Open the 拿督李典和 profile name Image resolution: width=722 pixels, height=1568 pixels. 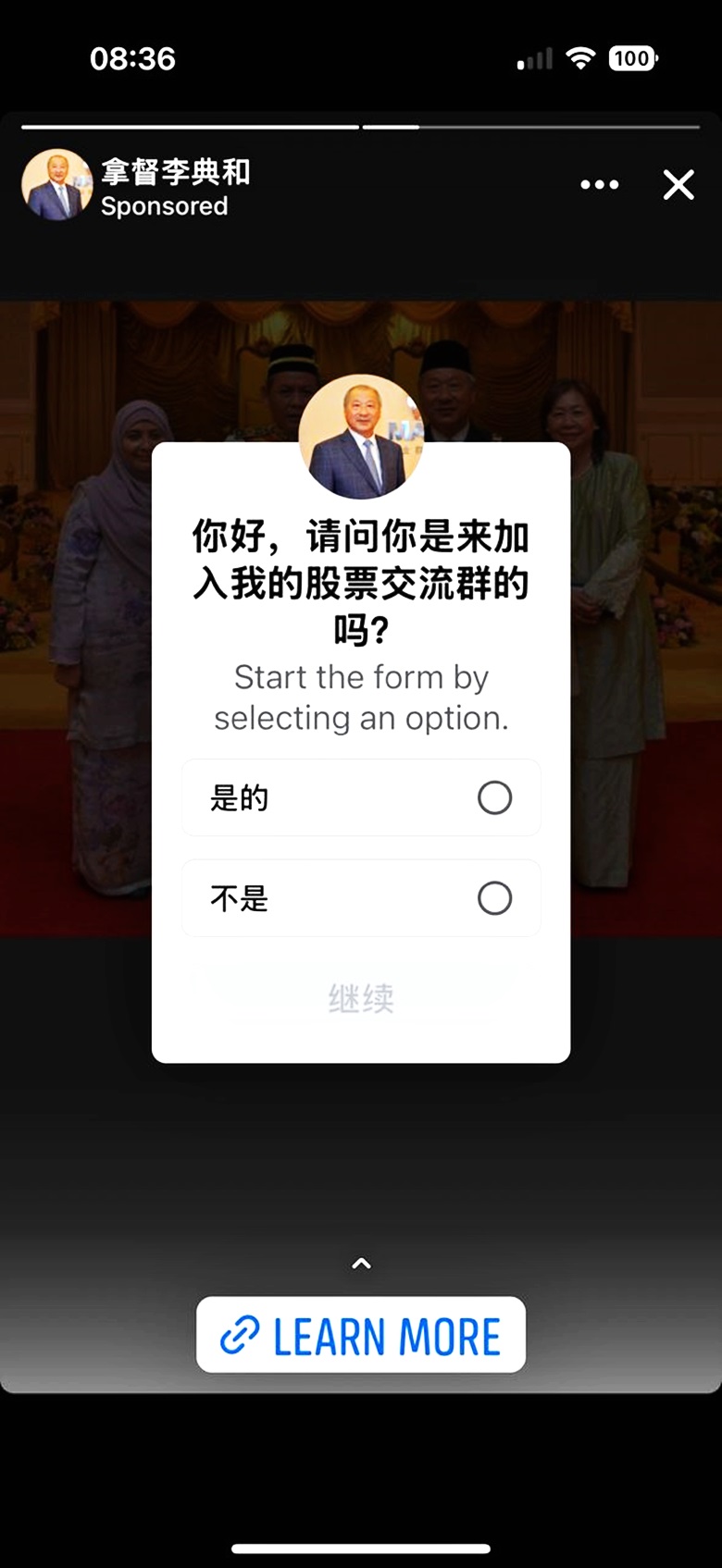(x=174, y=171)
